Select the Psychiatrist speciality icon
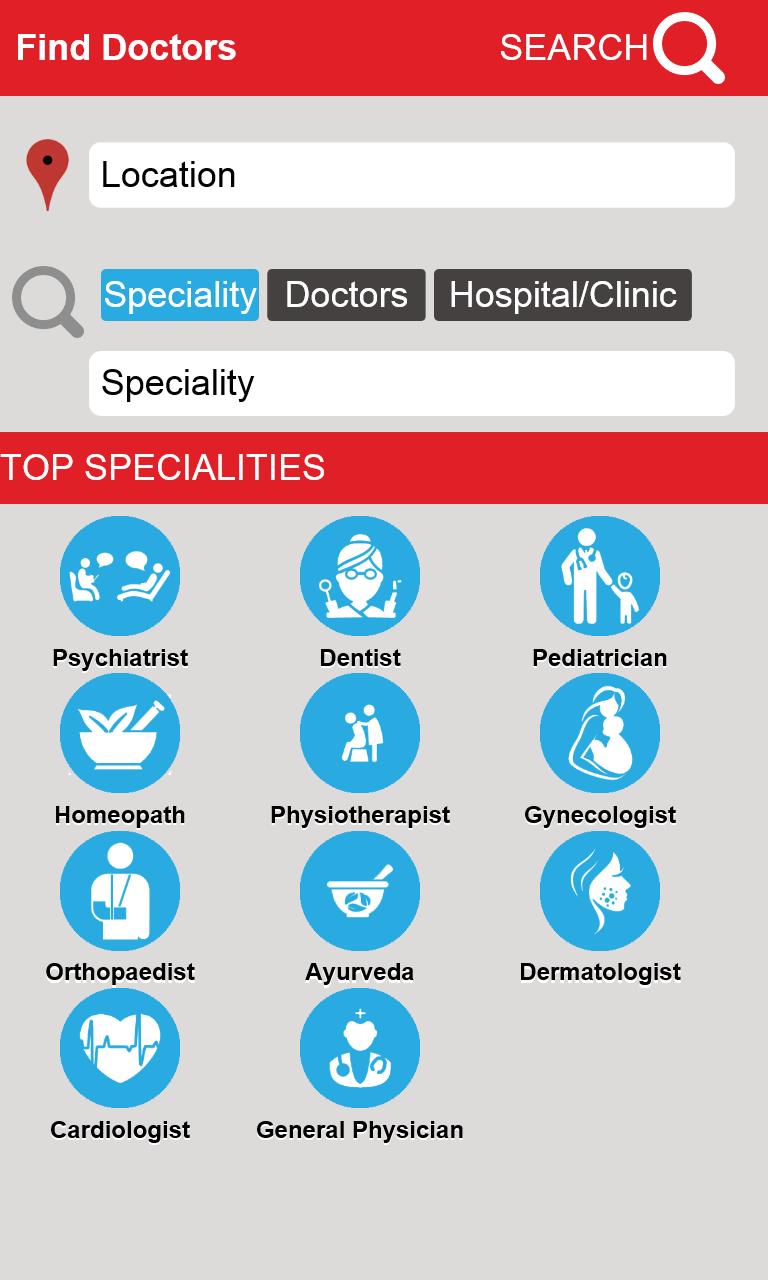Image resolution: width=768 pixels, height=1280 pixels. [x=120, y=575]
